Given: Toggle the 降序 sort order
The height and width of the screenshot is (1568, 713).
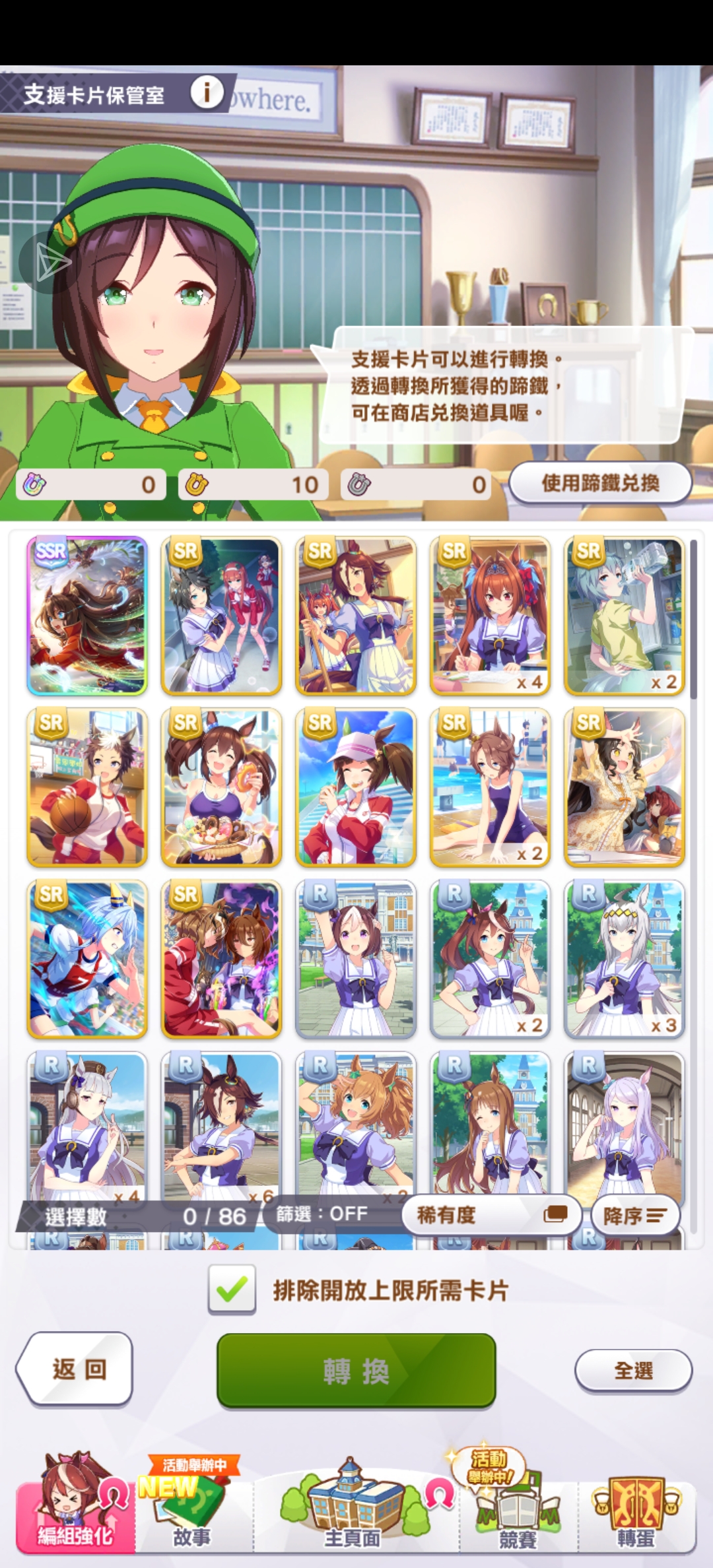Looking at the screenshot, I should point(634,1215).
